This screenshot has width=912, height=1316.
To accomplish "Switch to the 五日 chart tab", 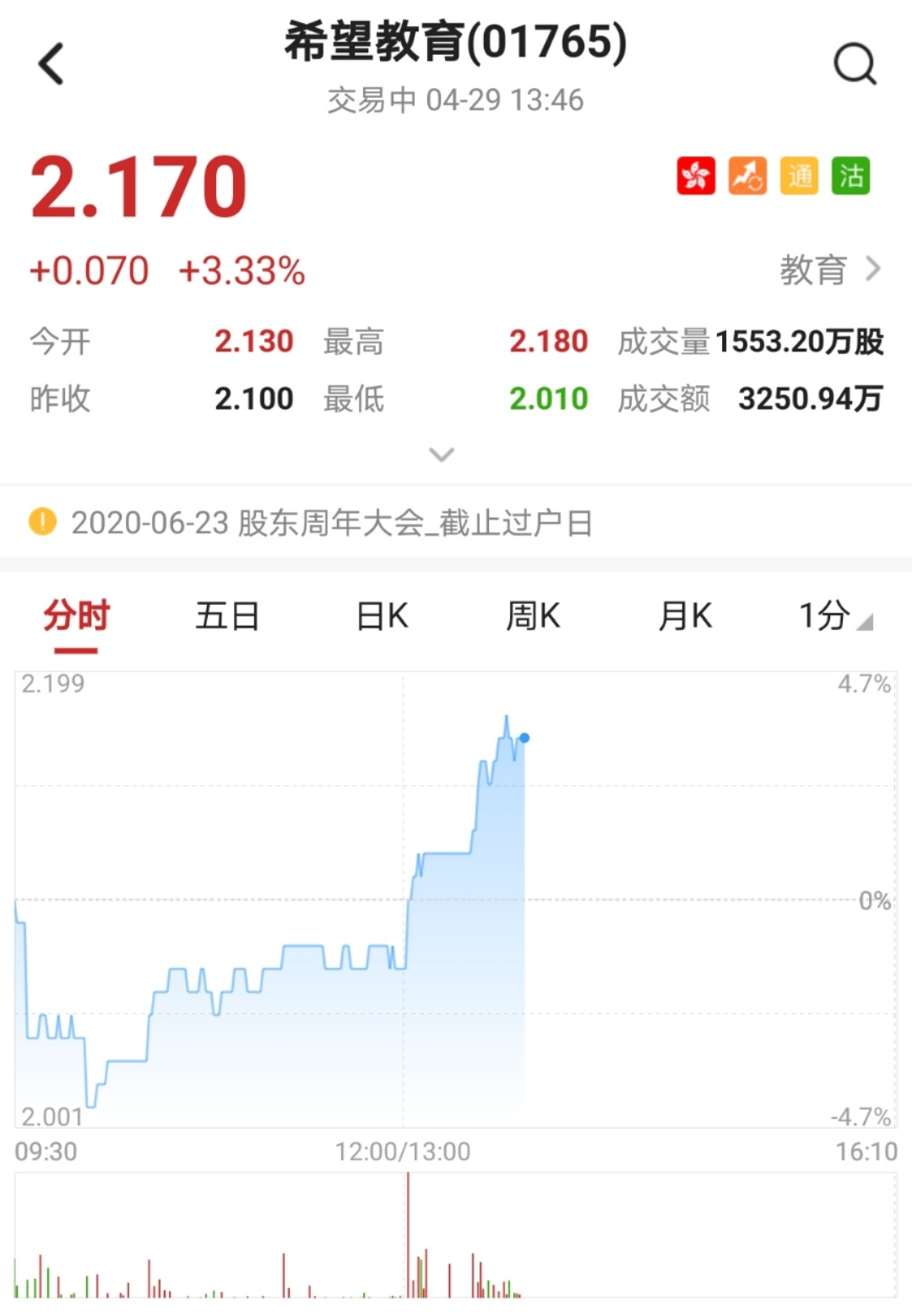I will point(227,617).
